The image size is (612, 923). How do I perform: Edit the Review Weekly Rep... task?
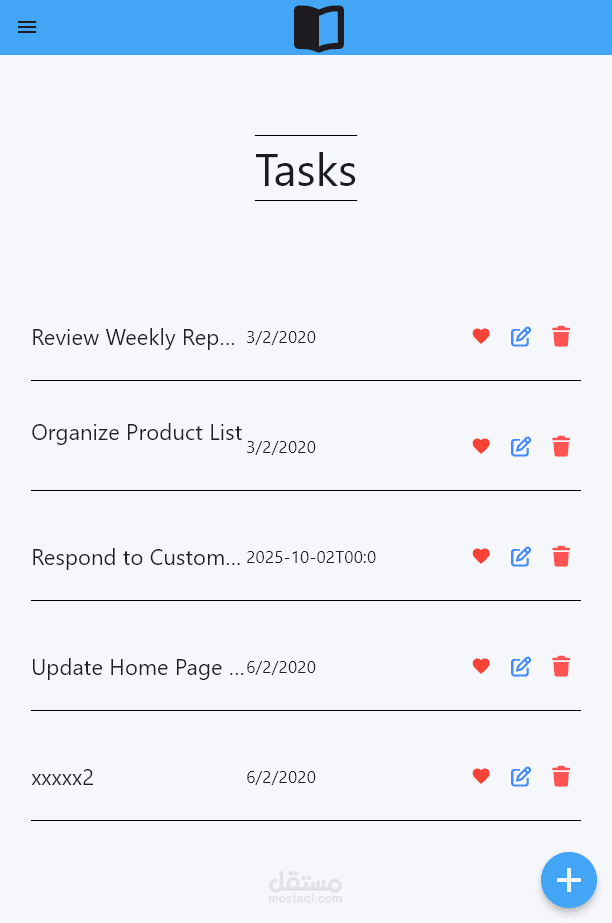coord(521,337)
